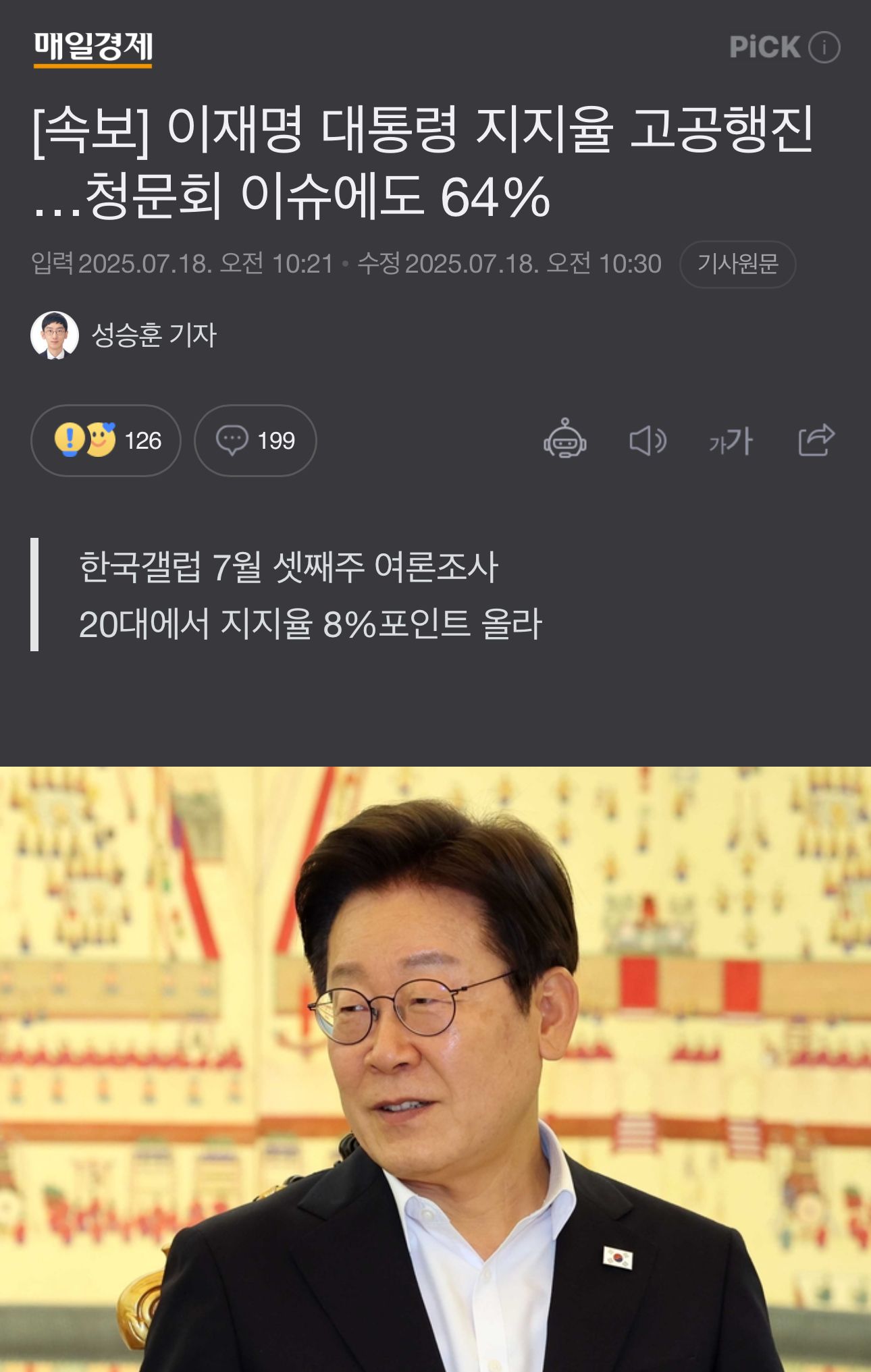Change the font size with 가가
The height and width of the screenshot is (1372, 871).
pyautogui.click(x=731, y=441)
